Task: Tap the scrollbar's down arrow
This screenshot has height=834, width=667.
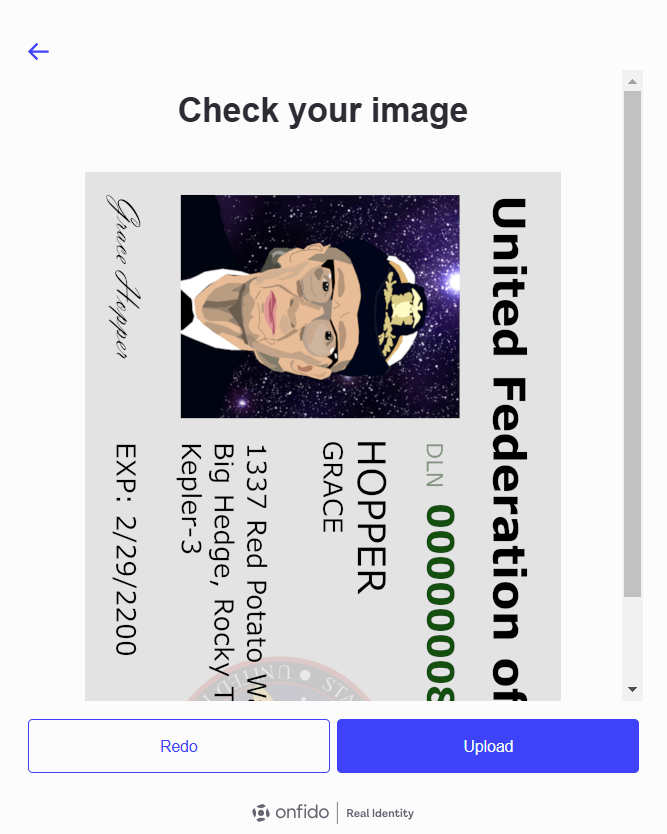Action: 632,689
